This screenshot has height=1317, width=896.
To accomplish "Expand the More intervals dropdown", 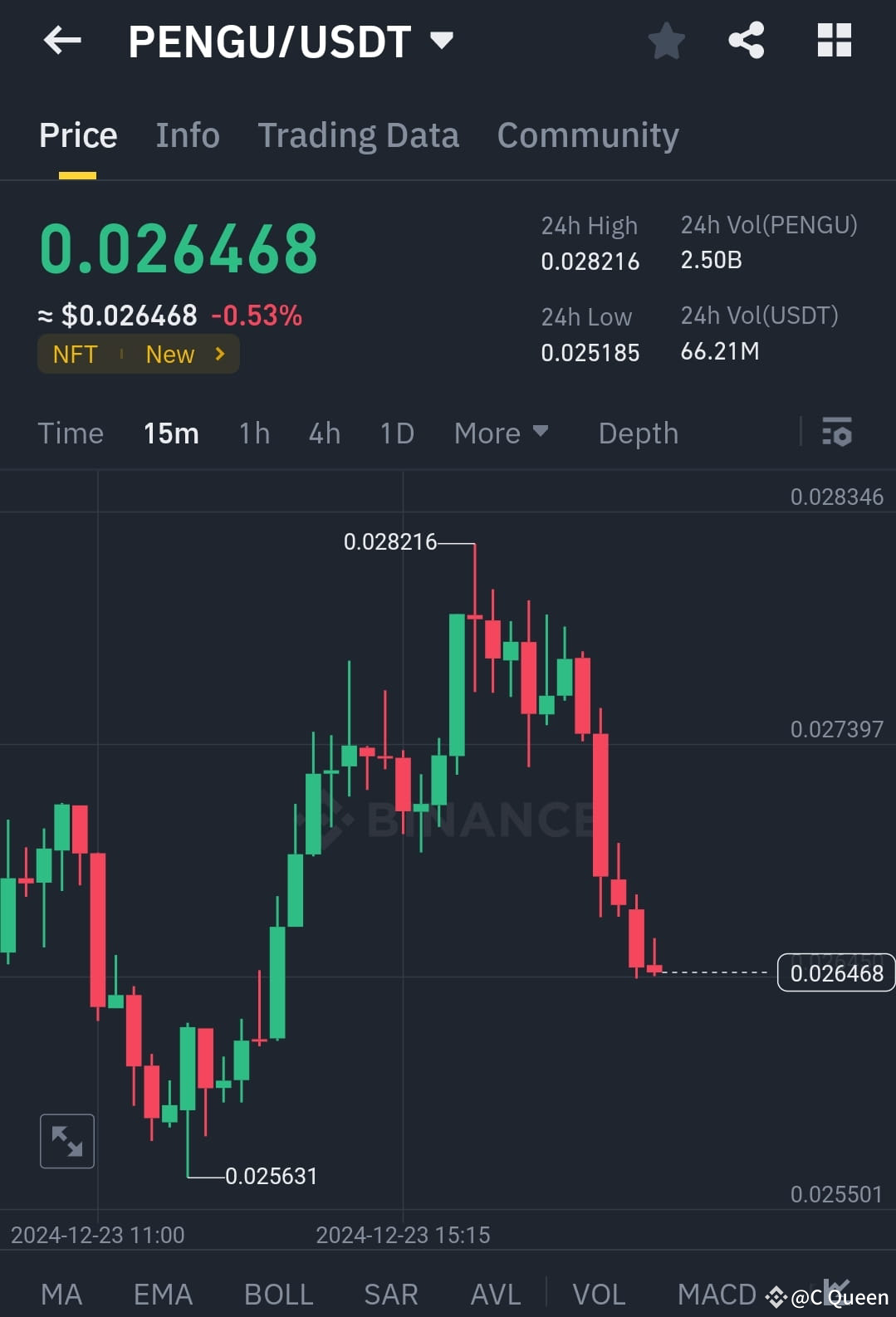I will pos(502,433).
